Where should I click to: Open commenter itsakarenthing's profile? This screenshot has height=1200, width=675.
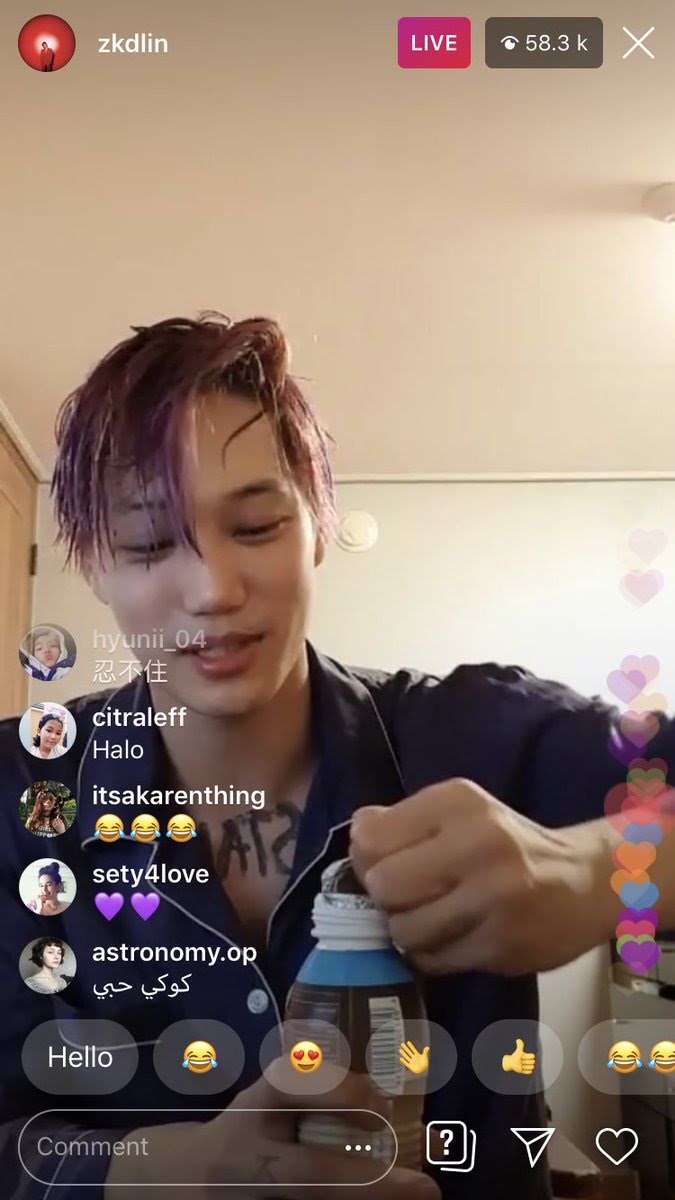coord(47,809)
